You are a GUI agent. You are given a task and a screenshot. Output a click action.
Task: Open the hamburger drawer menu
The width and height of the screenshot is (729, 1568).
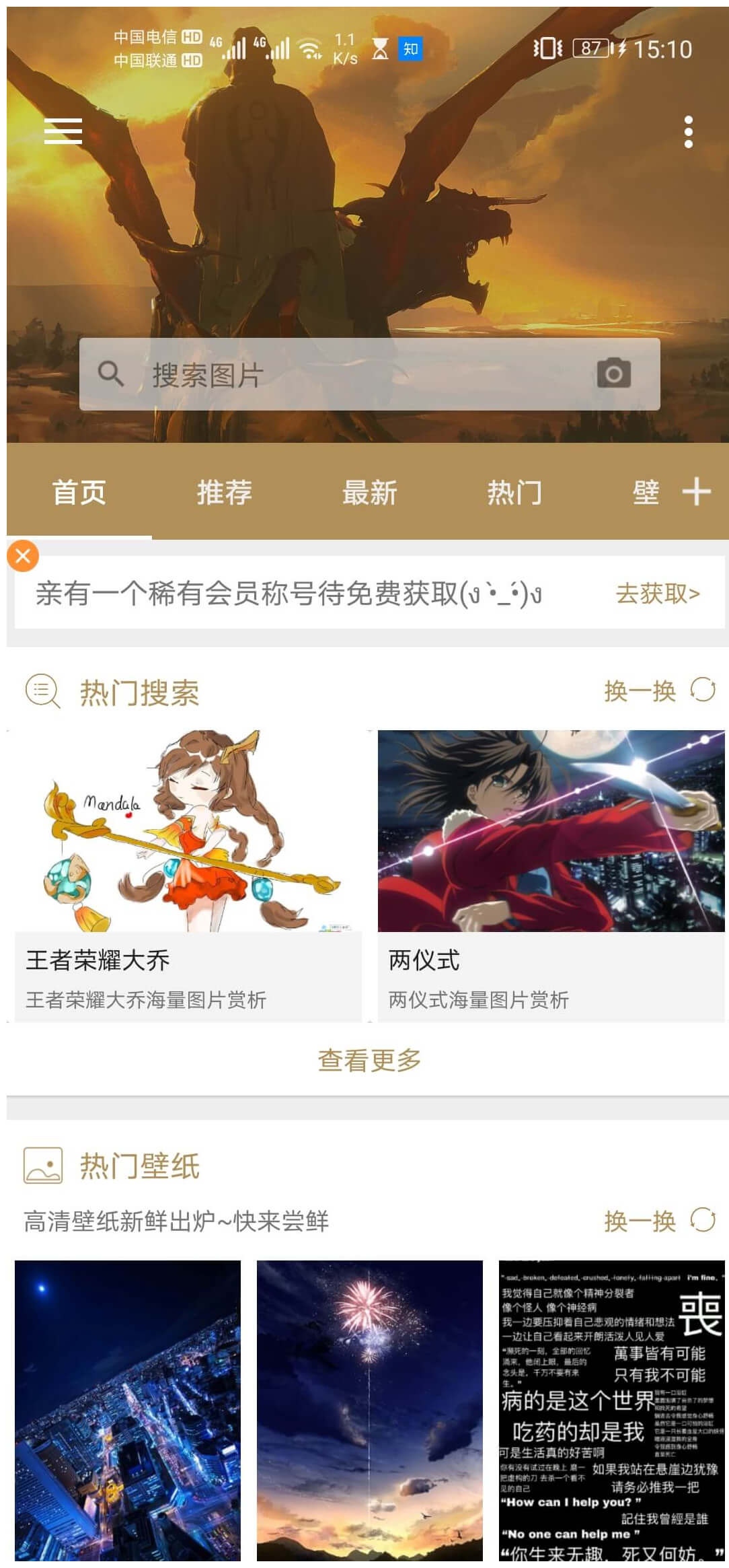(63, 131)
